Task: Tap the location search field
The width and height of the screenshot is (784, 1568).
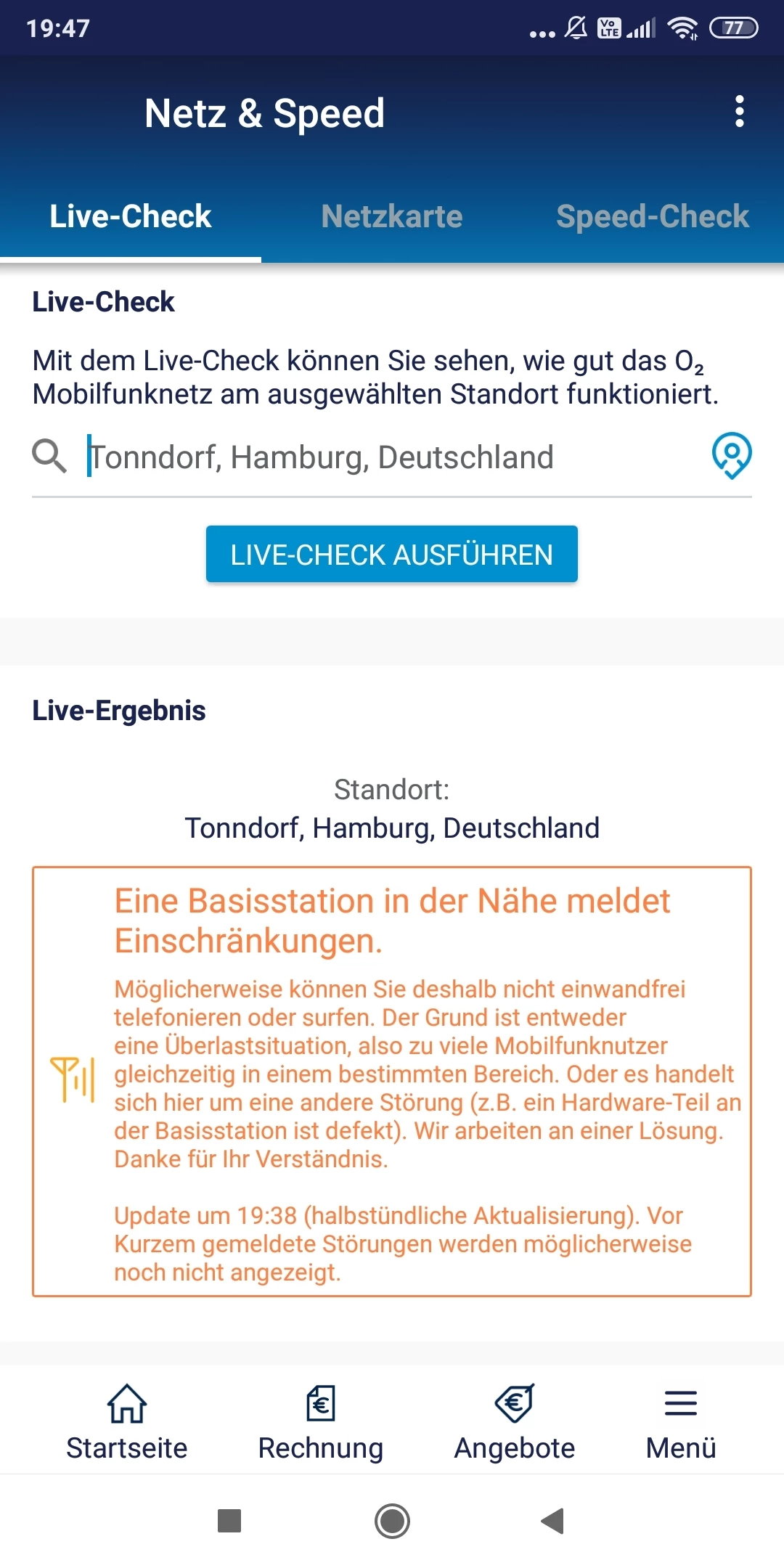Action: [392, 457]
